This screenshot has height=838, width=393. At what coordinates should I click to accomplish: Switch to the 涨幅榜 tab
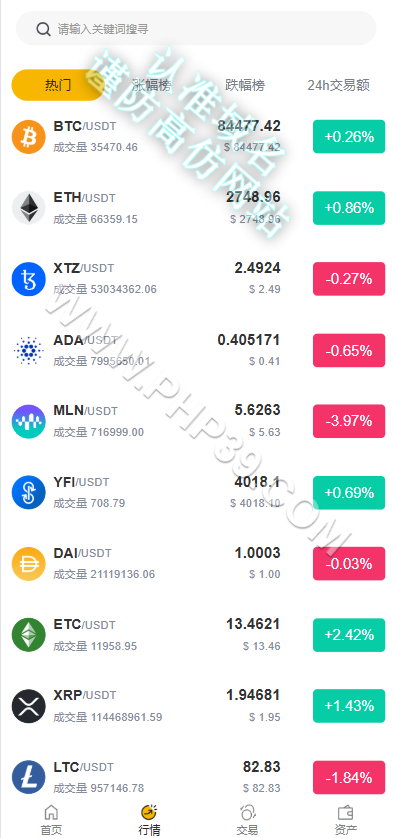coord(152,85)
